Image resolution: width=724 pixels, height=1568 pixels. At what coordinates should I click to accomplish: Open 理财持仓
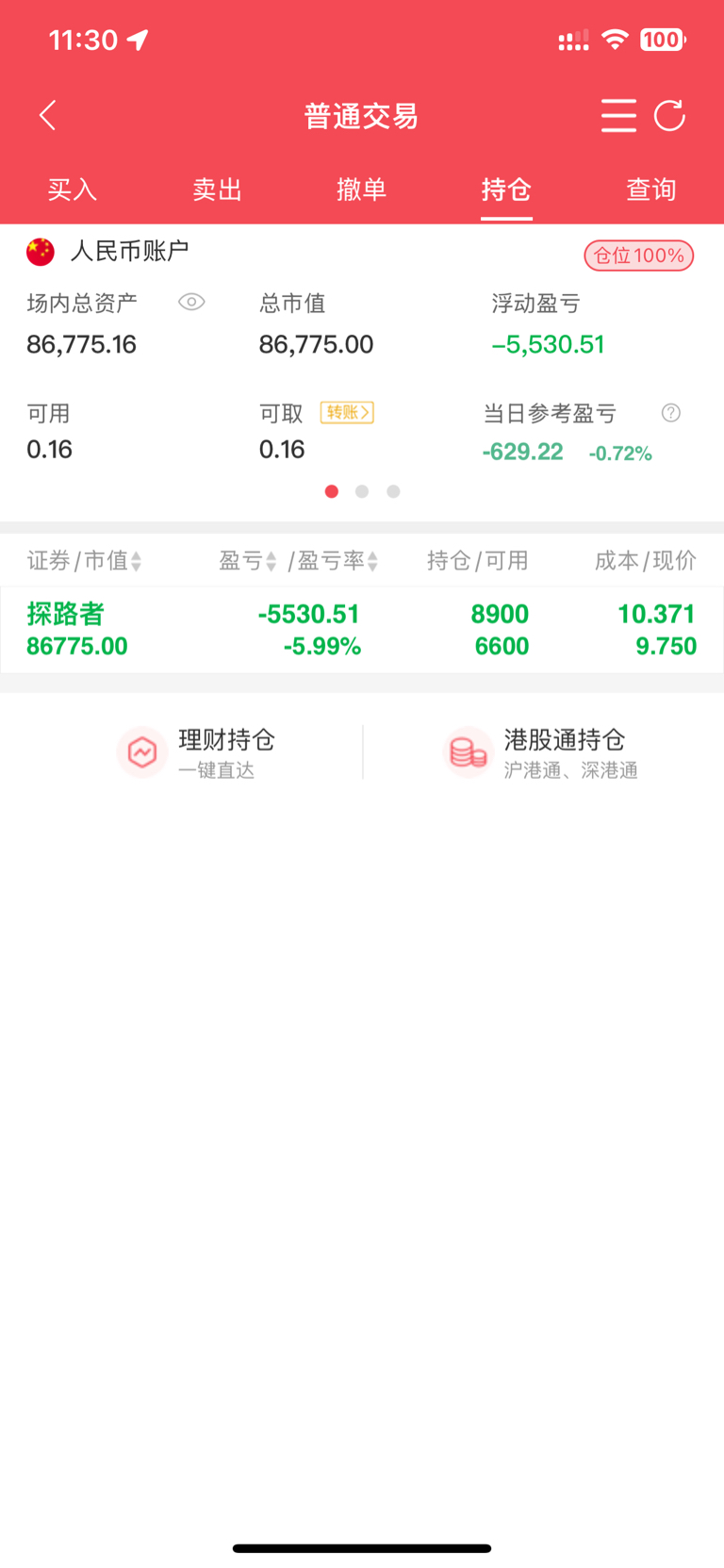tap(196, 752)
